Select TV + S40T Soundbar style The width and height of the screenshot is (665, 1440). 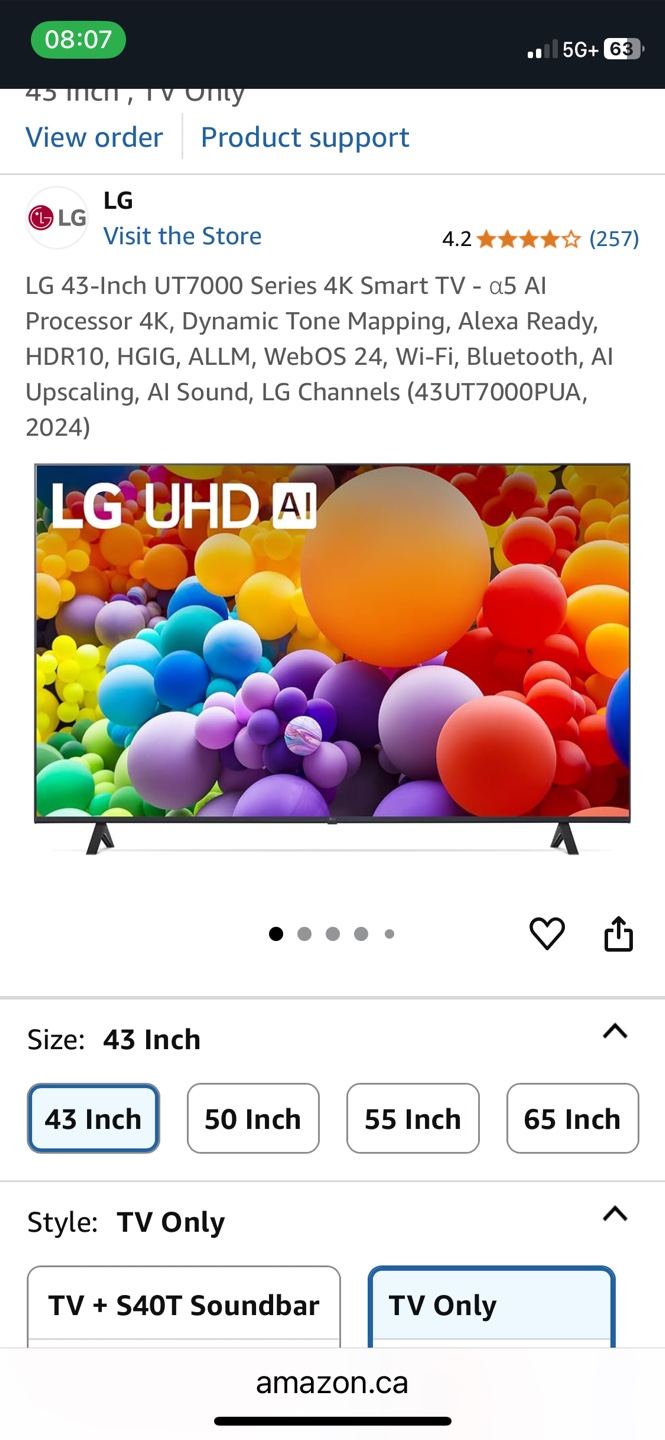184,1305
